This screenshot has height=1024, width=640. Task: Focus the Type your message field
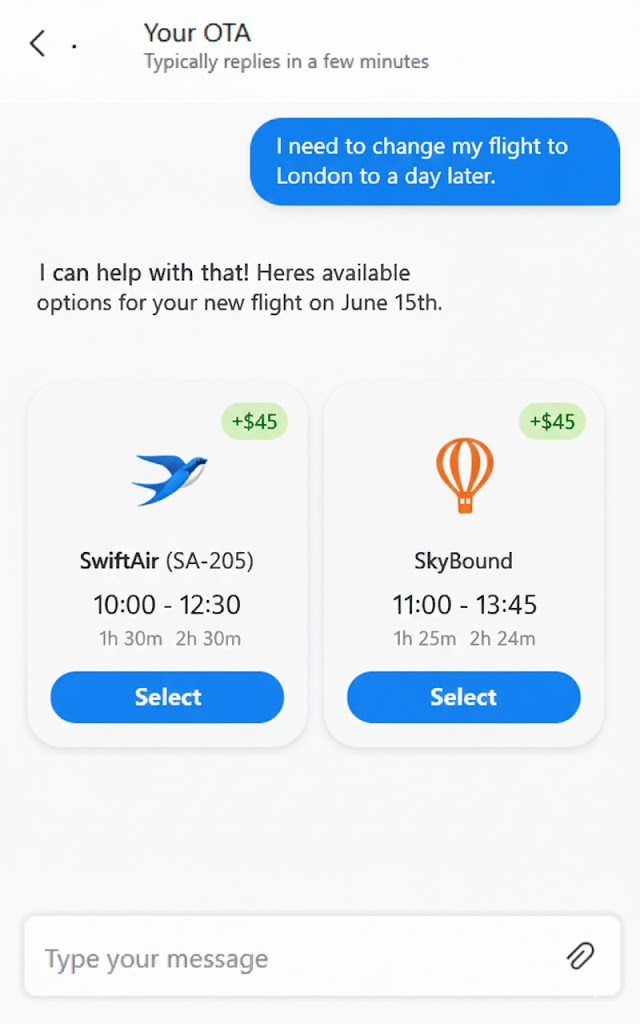coord(290,958)
